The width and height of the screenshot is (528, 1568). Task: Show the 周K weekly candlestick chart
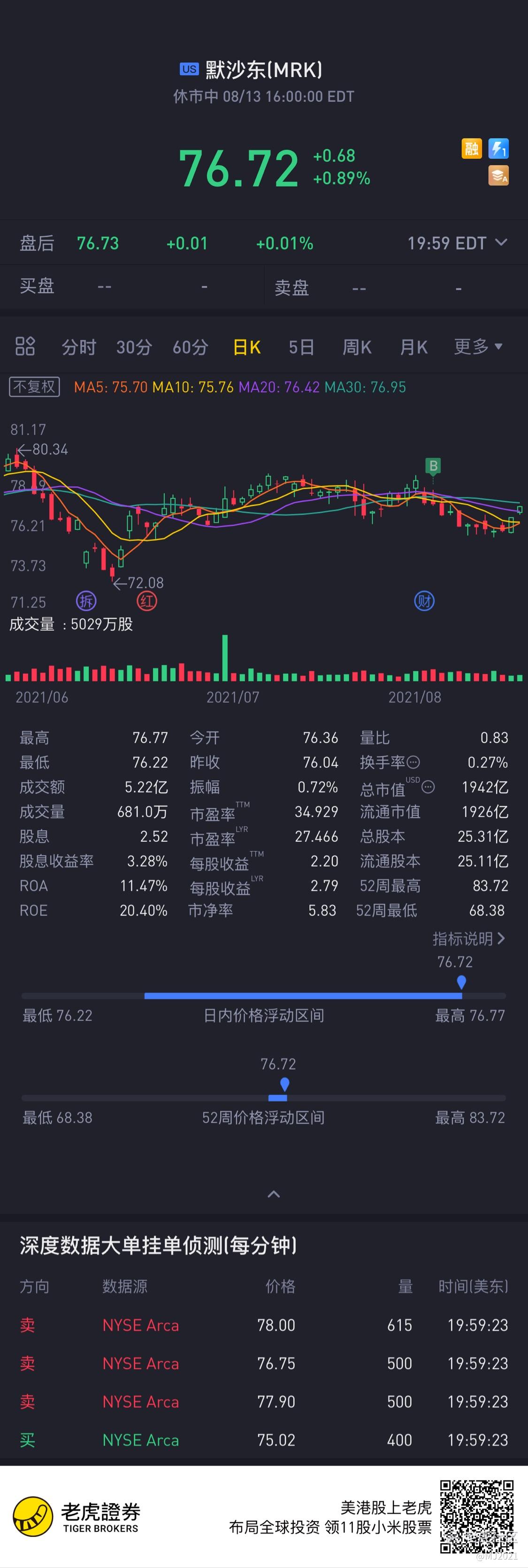357,347
